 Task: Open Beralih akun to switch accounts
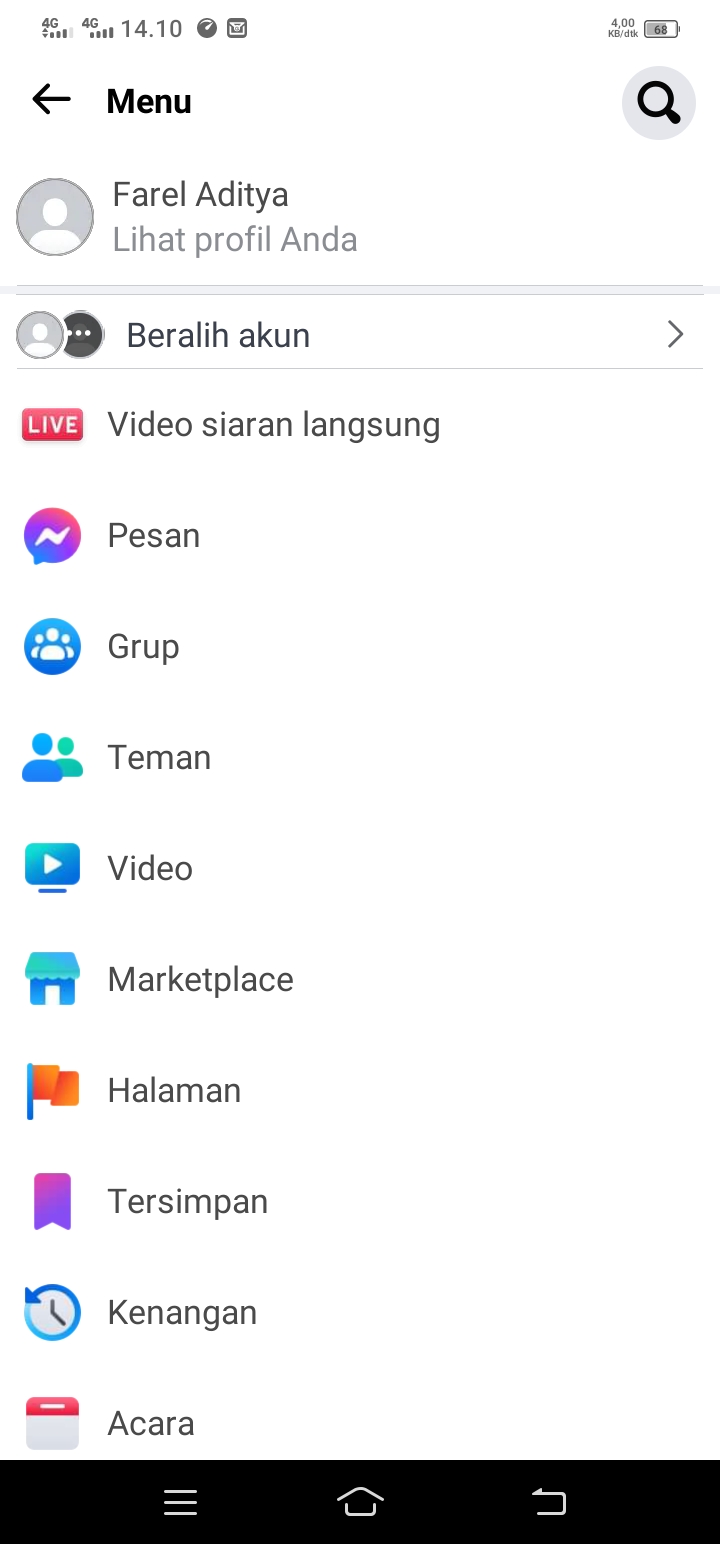click(360, 335)
